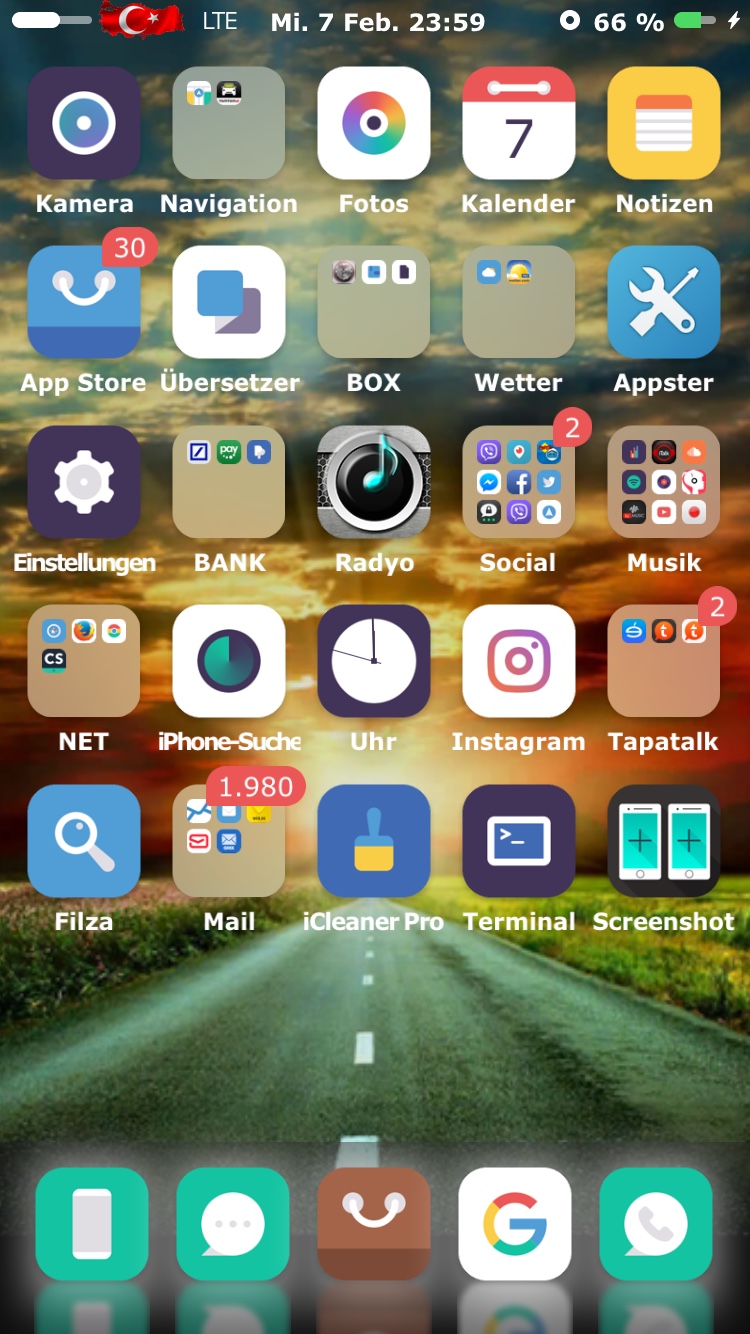Open the Filza file manager
The width and height of the screenshot is (750, 1334).
coord(84,841)
